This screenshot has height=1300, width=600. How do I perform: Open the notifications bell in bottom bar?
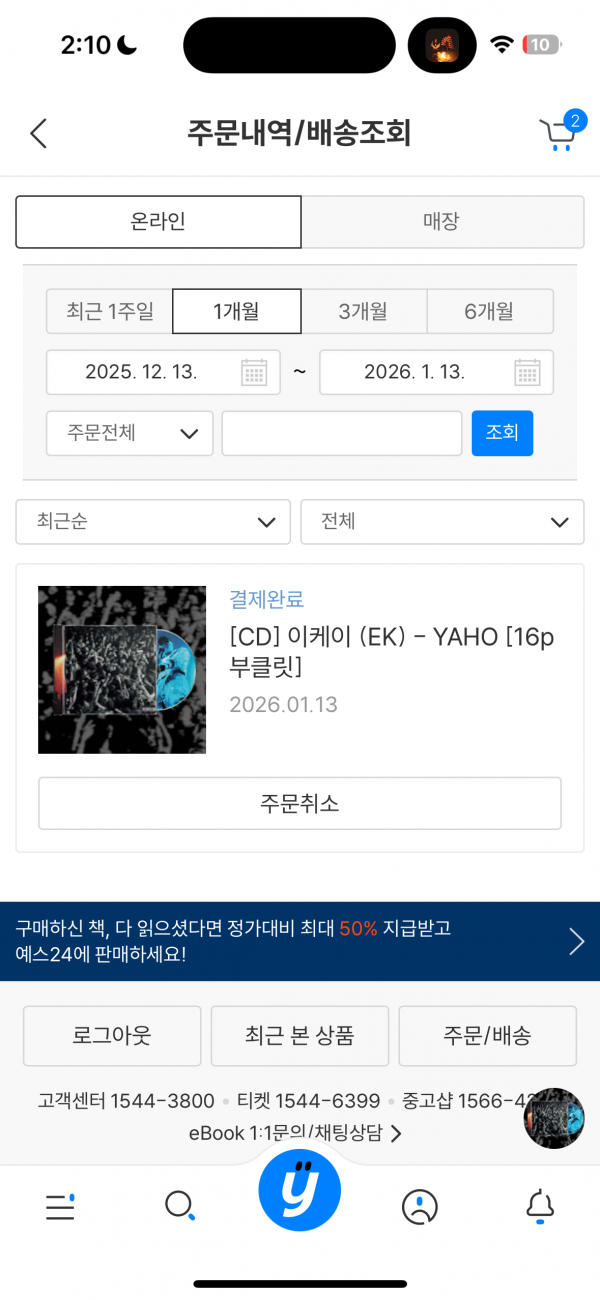(x=539, y=1207)
